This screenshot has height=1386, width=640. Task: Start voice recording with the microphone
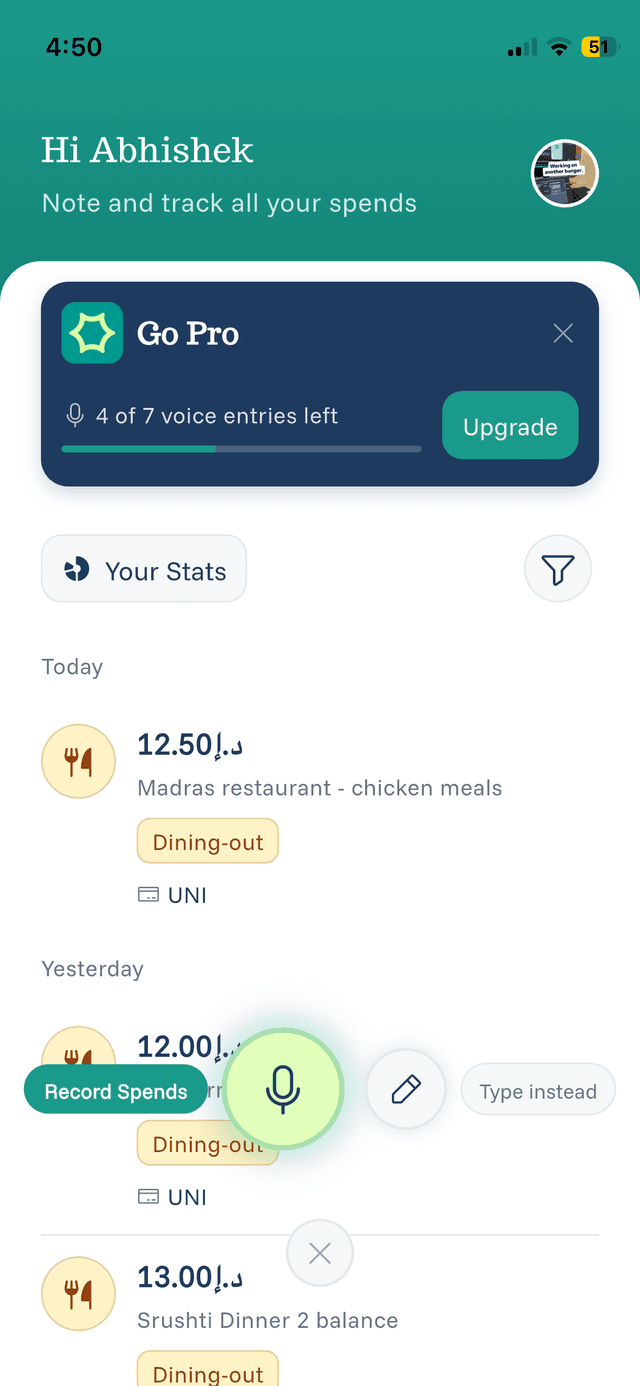pyautogui.click(x=283, y=1089)
